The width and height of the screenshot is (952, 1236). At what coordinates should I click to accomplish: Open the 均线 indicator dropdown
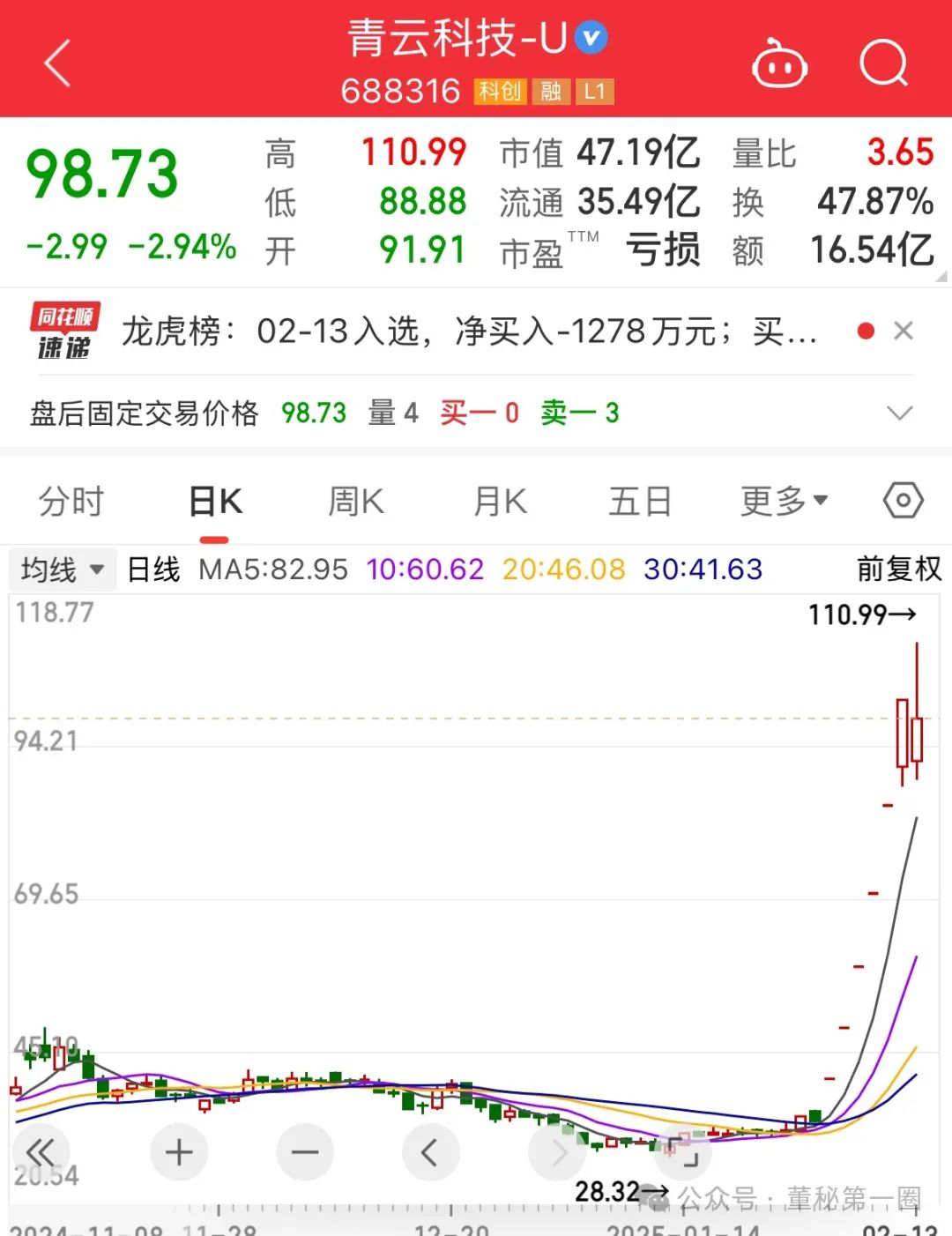(x=60, y=570)
